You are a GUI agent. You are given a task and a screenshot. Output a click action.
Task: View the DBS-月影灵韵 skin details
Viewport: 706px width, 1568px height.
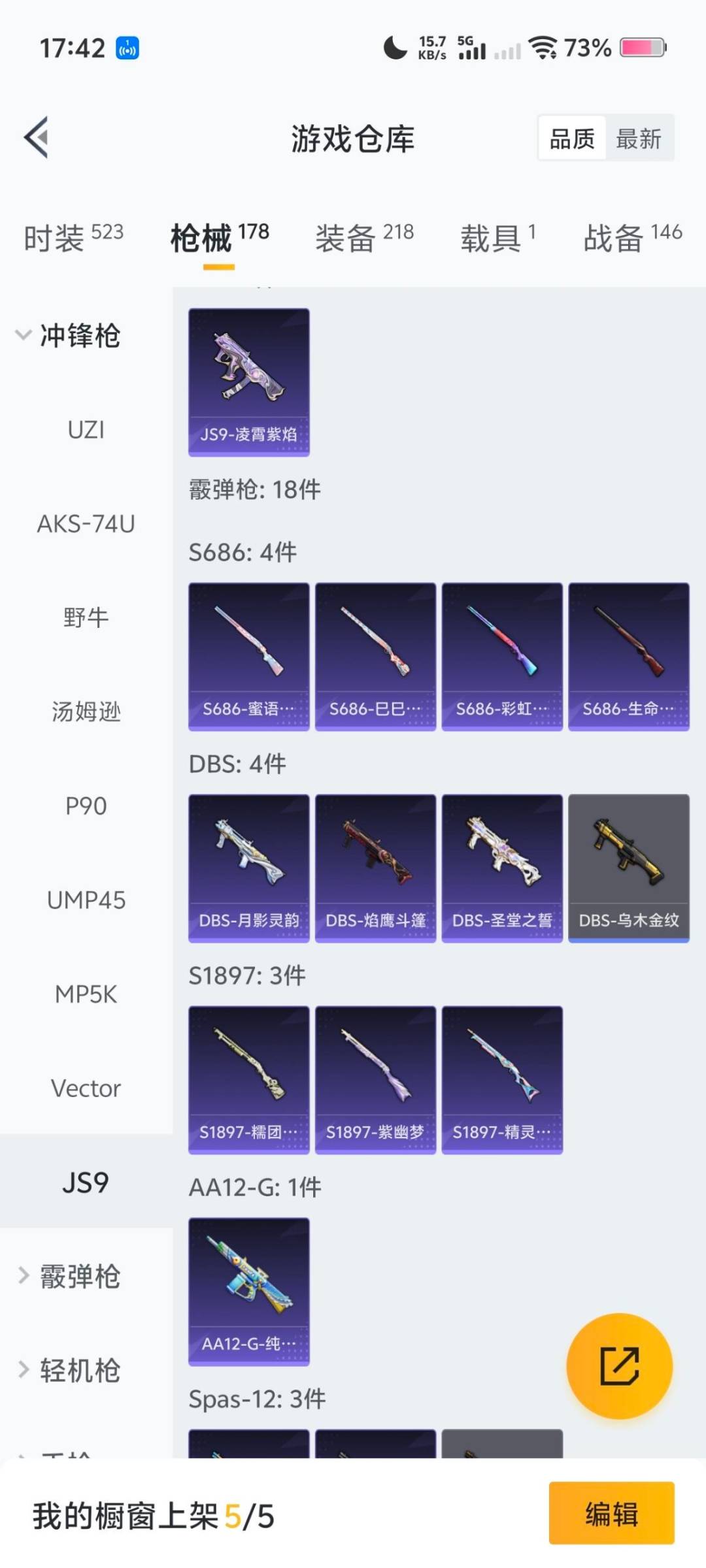tap(248, 869)
